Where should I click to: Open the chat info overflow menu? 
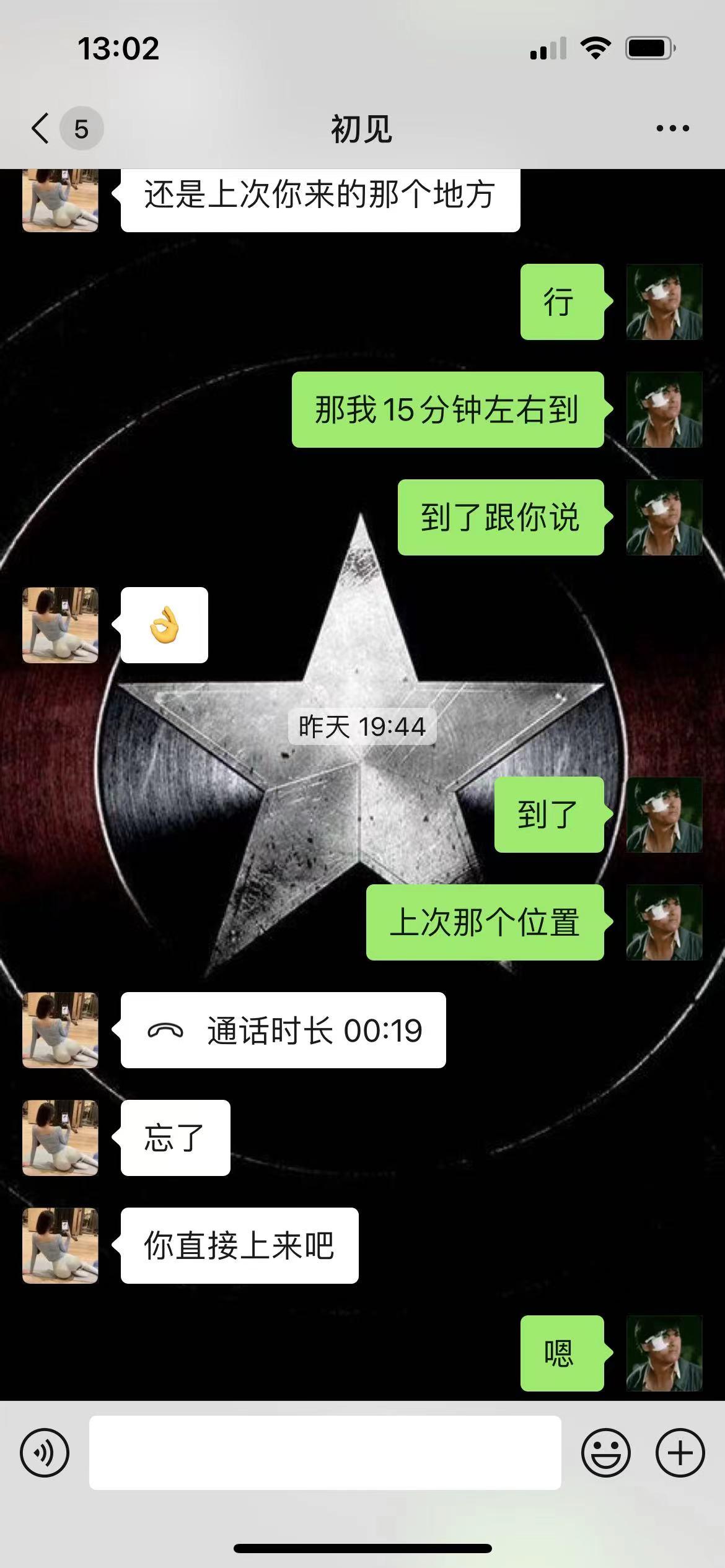coord(672,129)
